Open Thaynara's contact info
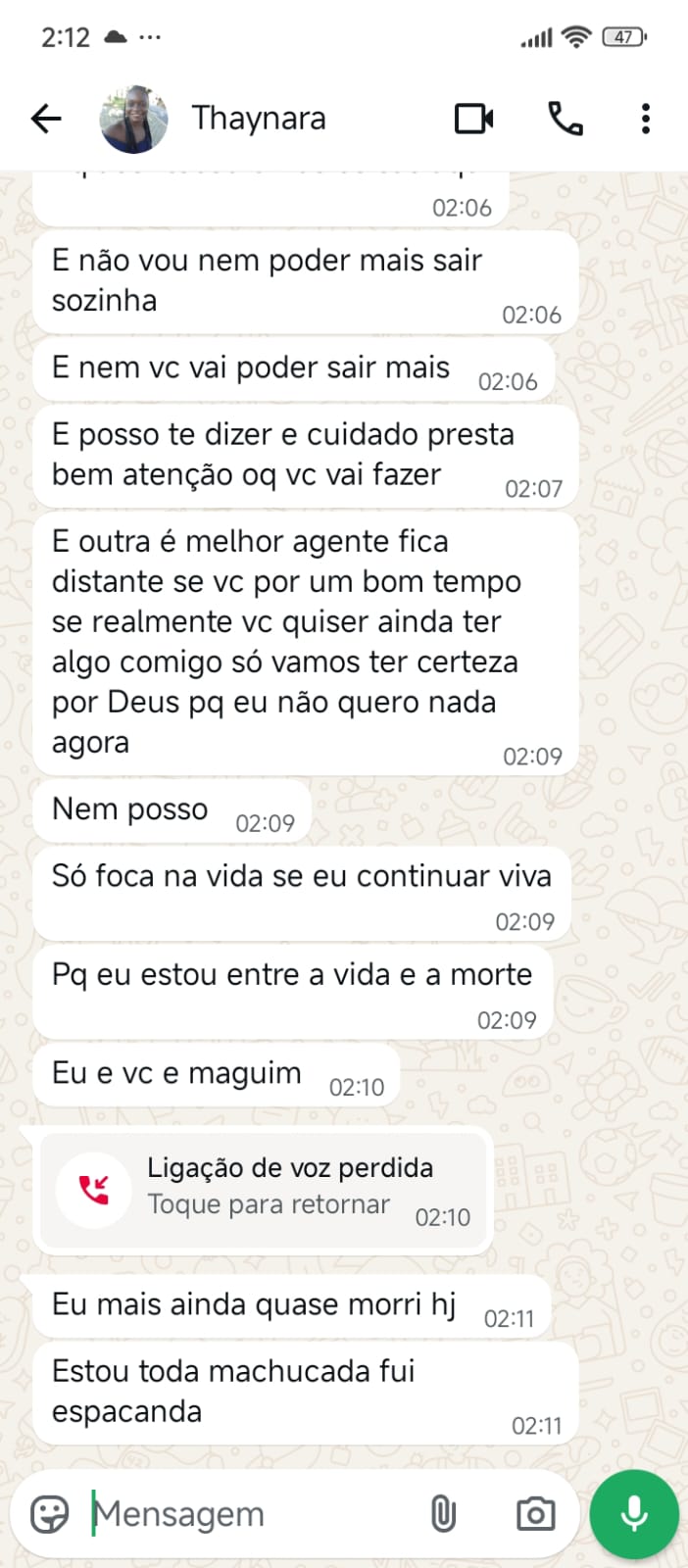 [x=259, y=119]
